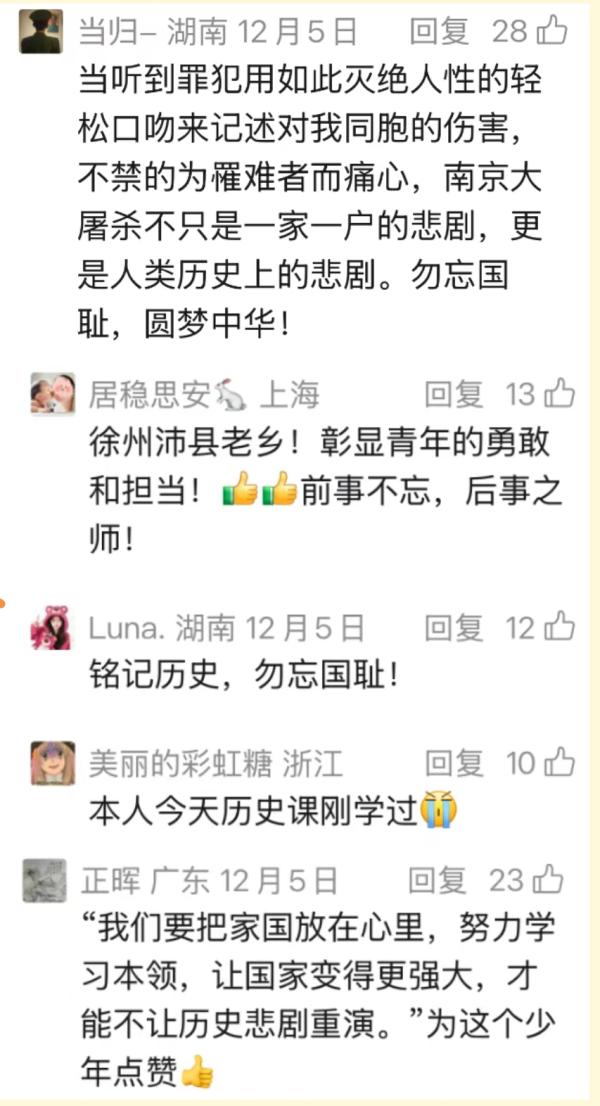Open 正晖's avatar profile
Image resolution: width=600 pixels, height=1106 pixels.
coord(44,880)
